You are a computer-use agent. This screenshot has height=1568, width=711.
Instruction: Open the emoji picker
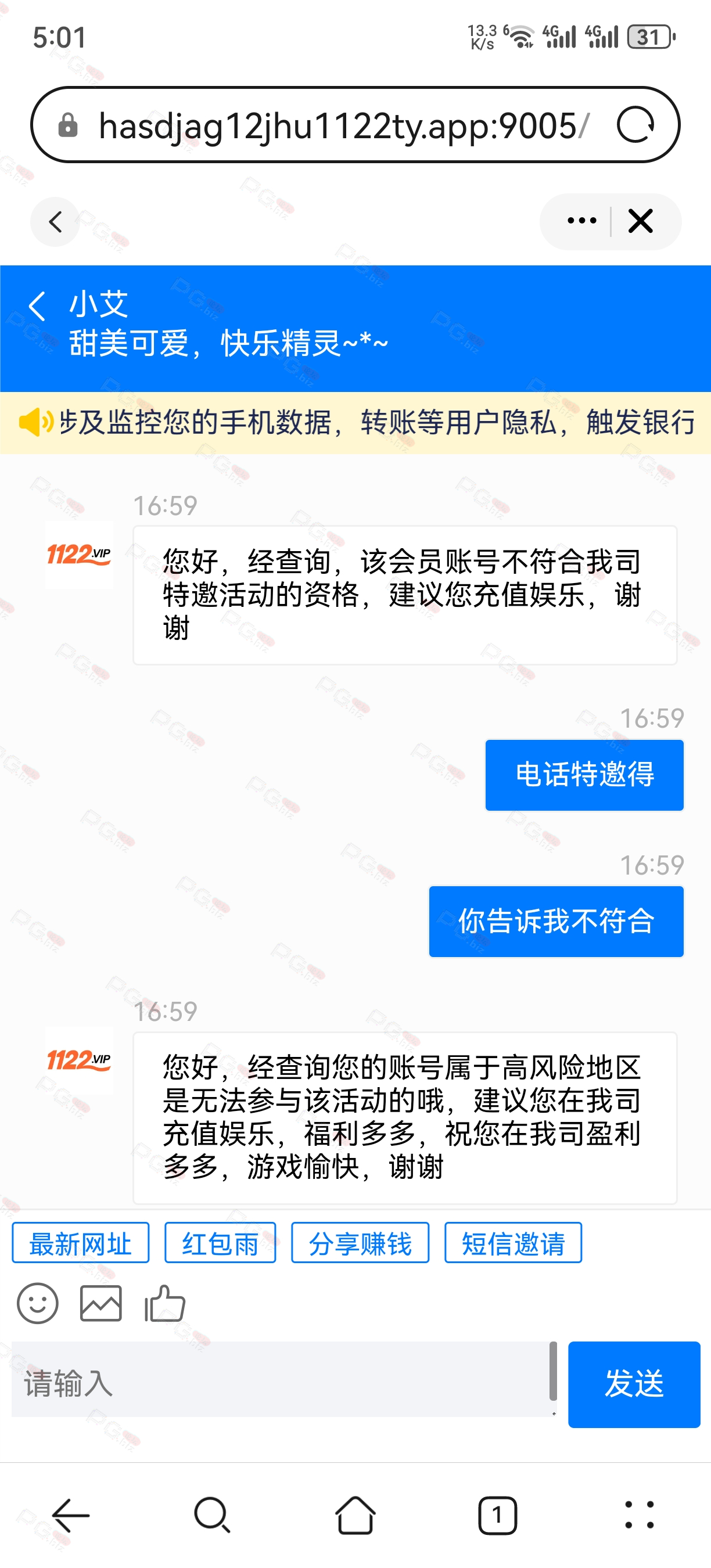[38, 1303]
